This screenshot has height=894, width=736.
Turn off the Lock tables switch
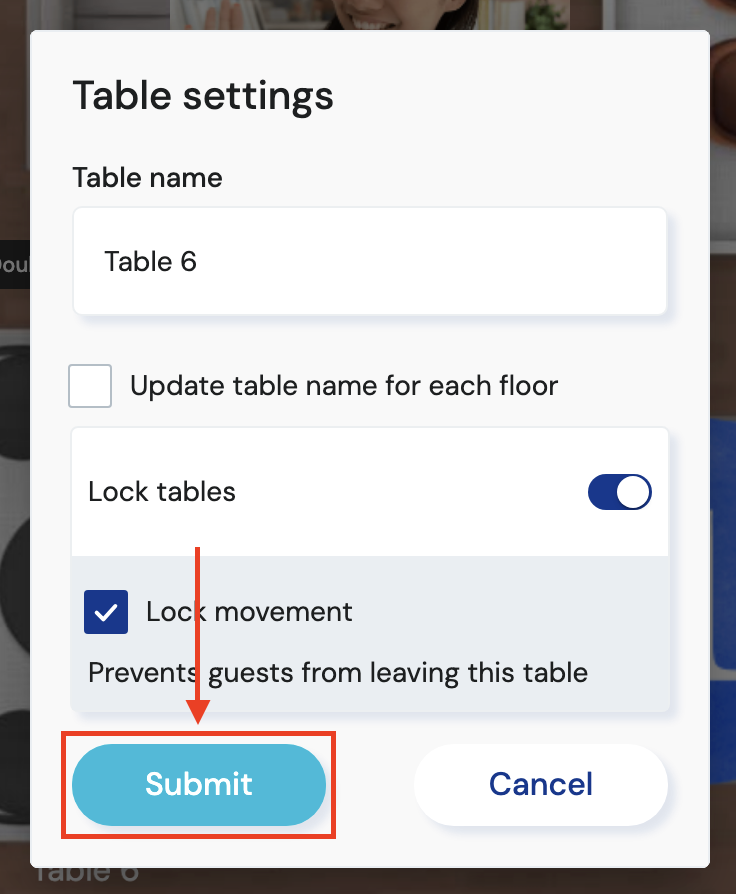click(619, 492)
